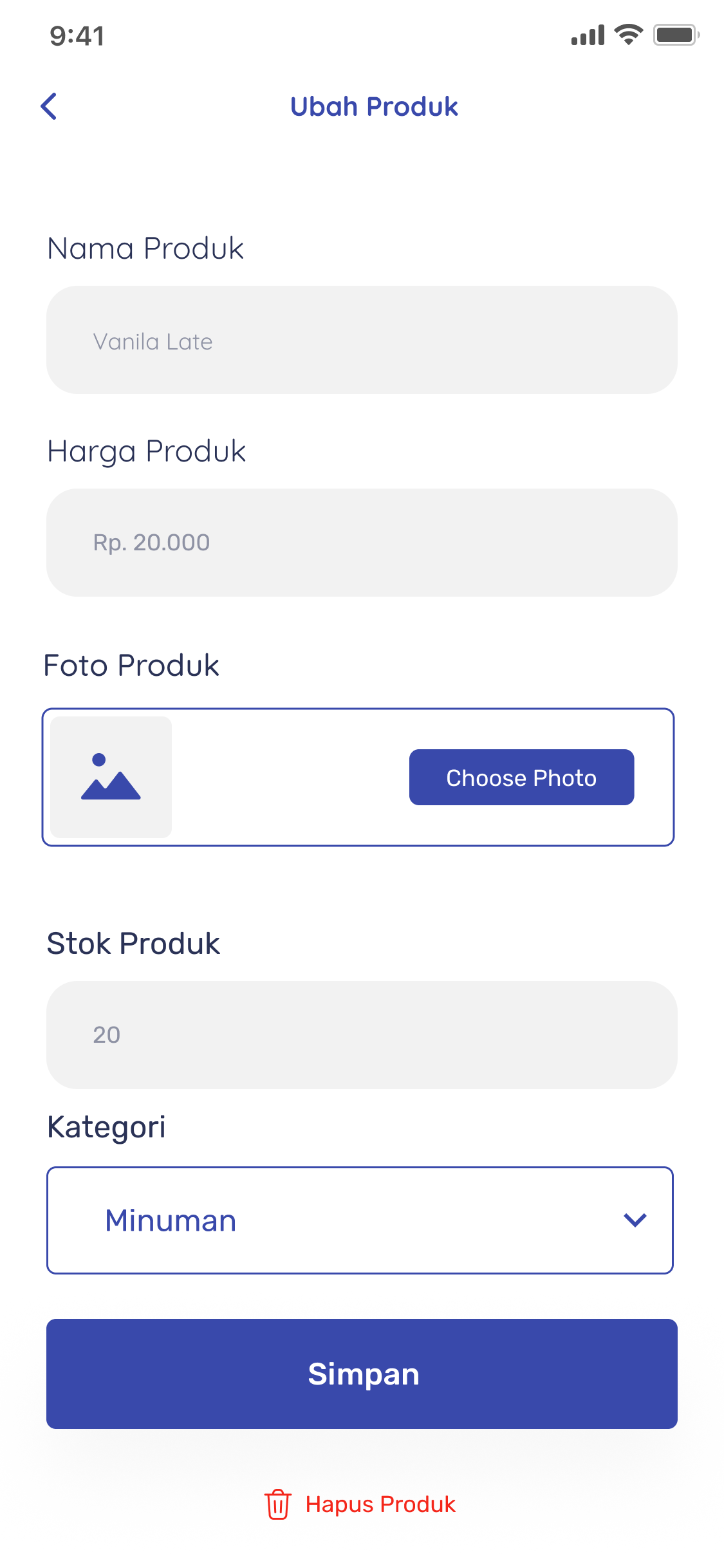This screenshot has height=1568, width=724.
Task: Select Minuman in the category selector
Action: tap(170, 1218)
